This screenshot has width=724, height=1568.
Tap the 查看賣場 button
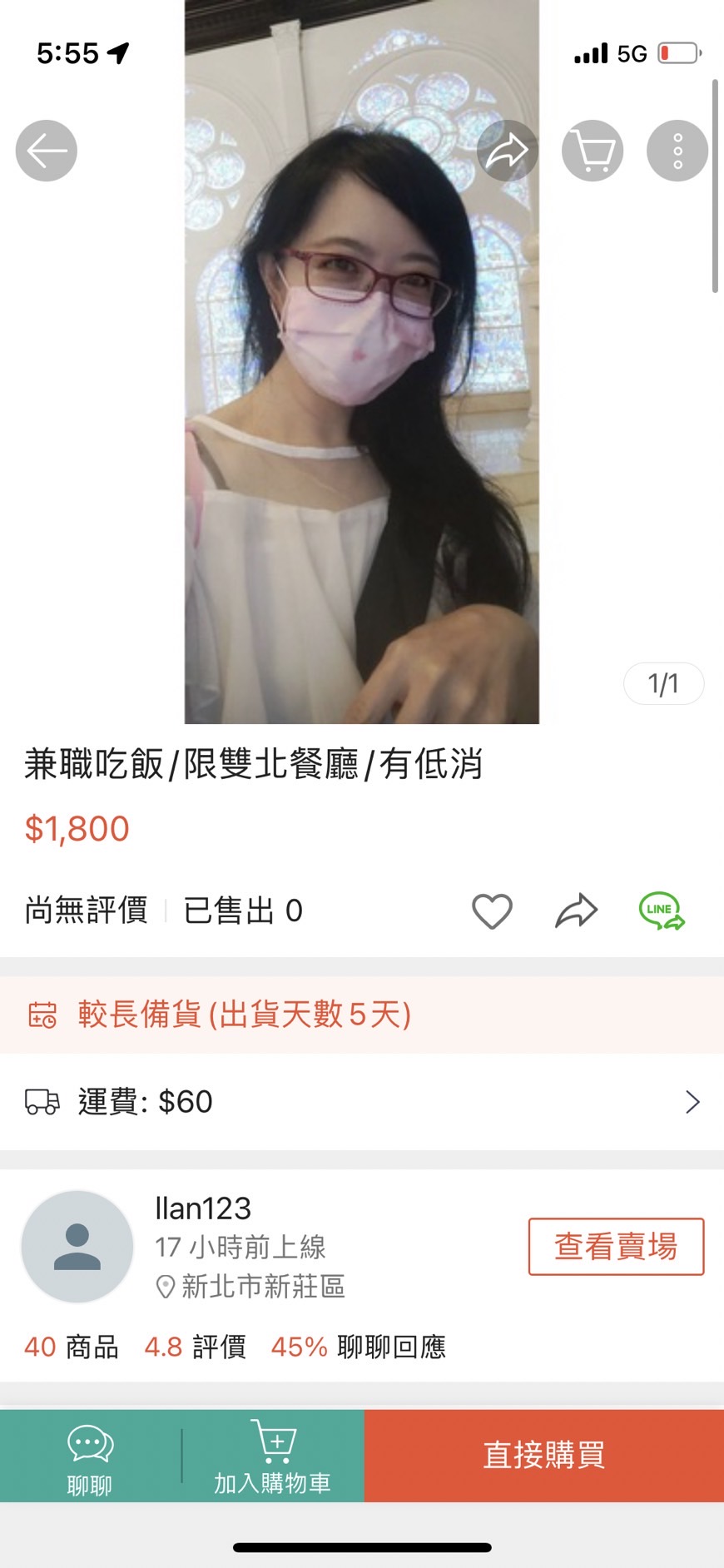click(x=616, y=1246)
